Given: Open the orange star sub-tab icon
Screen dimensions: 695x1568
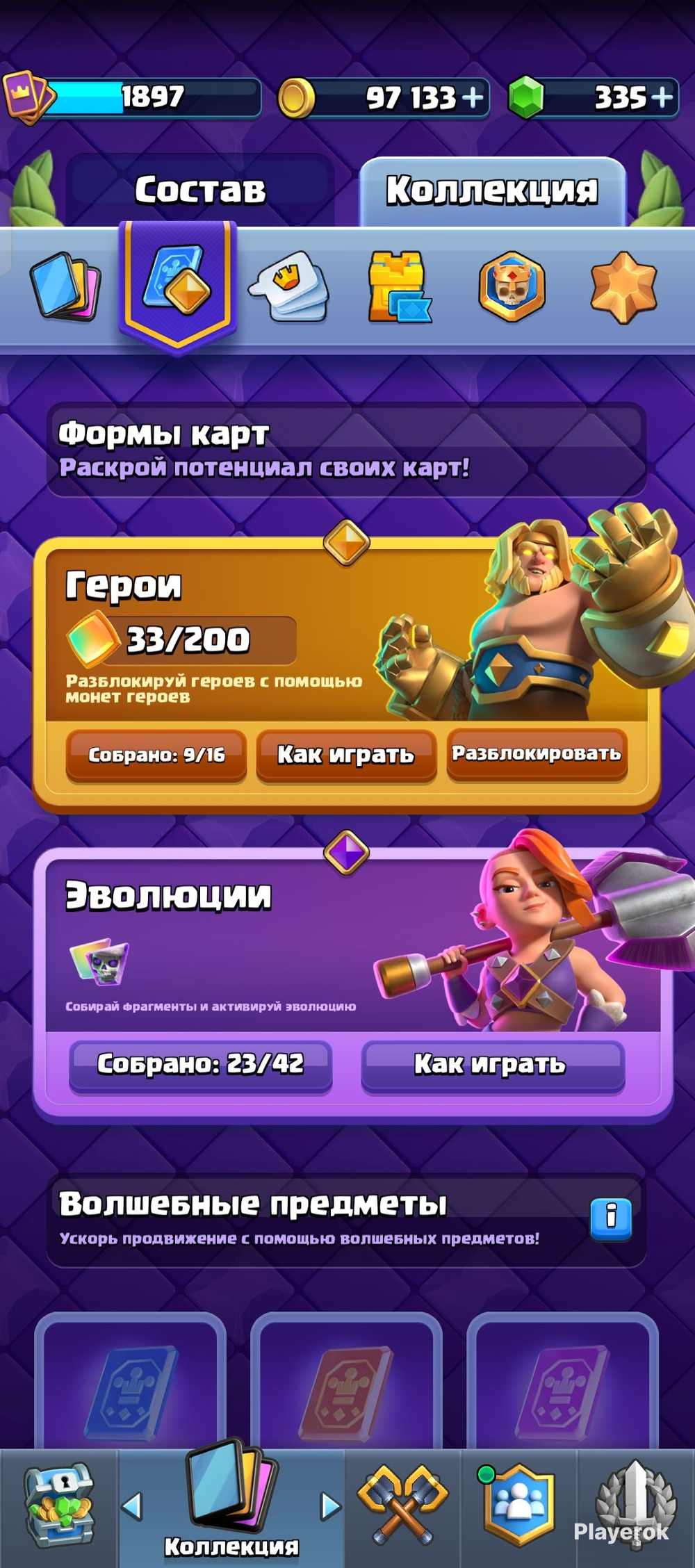Looking at the screenshot, I should coord(623,287).
